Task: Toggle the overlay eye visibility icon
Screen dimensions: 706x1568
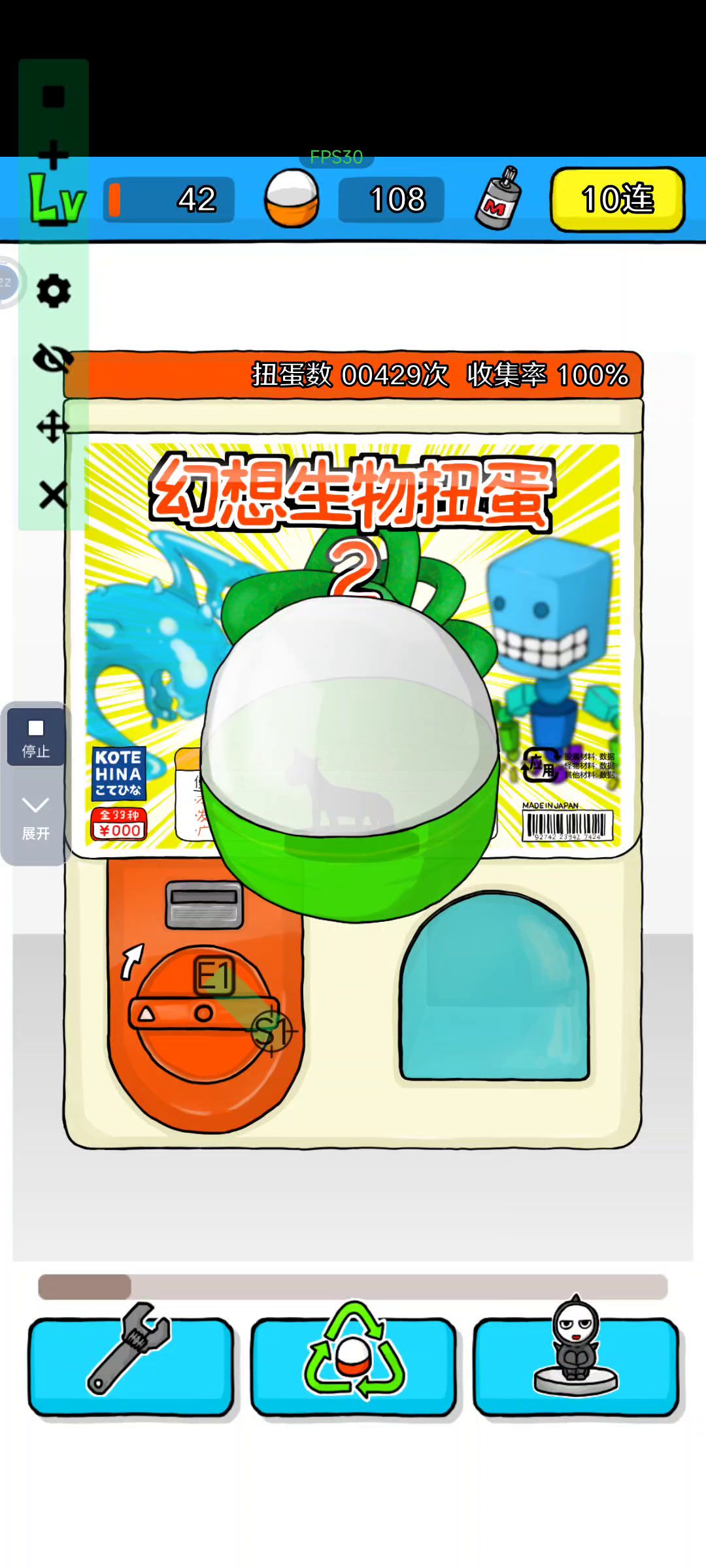Action: point(52,358)
